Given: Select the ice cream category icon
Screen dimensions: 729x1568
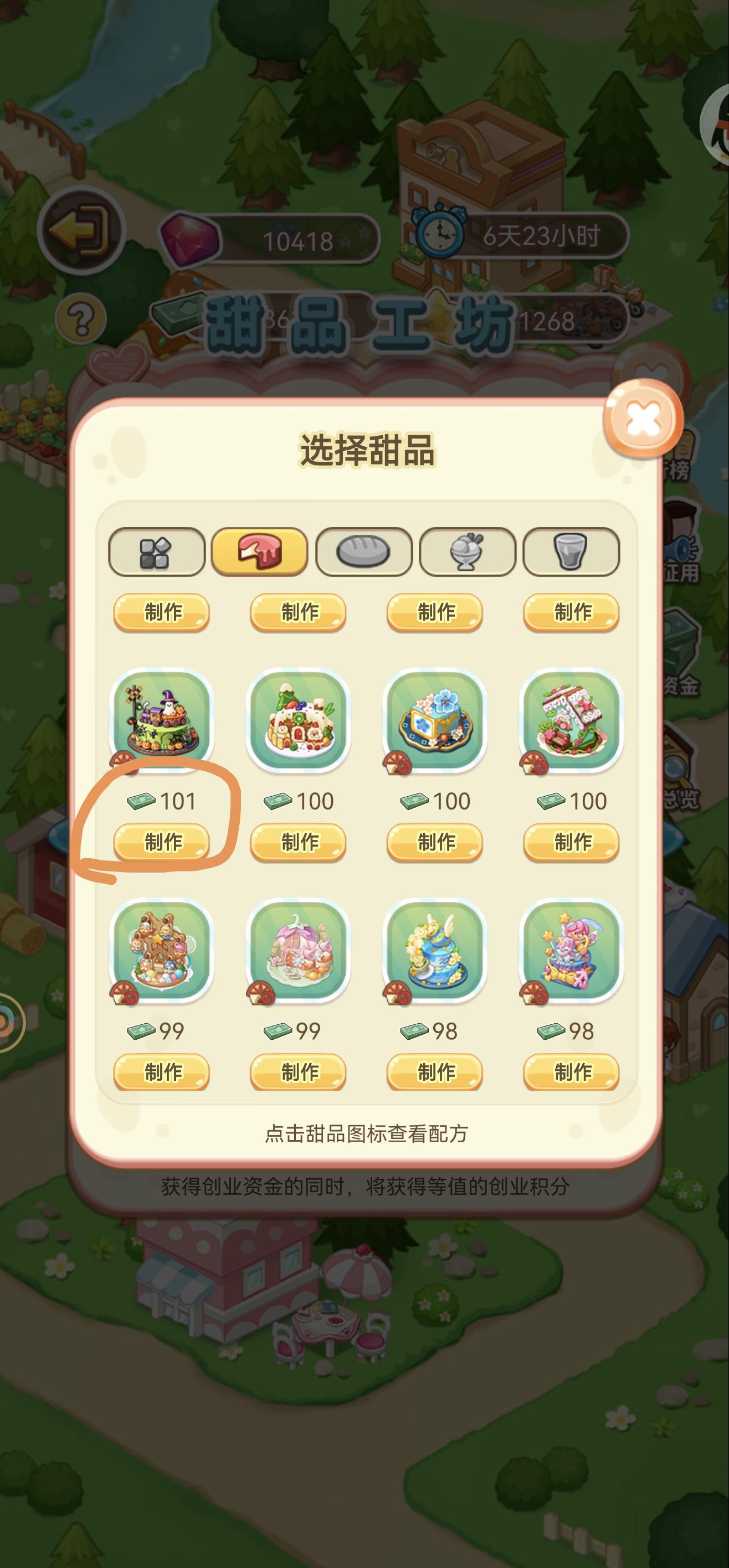Looking at the screenshot, I should click(x=467, y=551).
